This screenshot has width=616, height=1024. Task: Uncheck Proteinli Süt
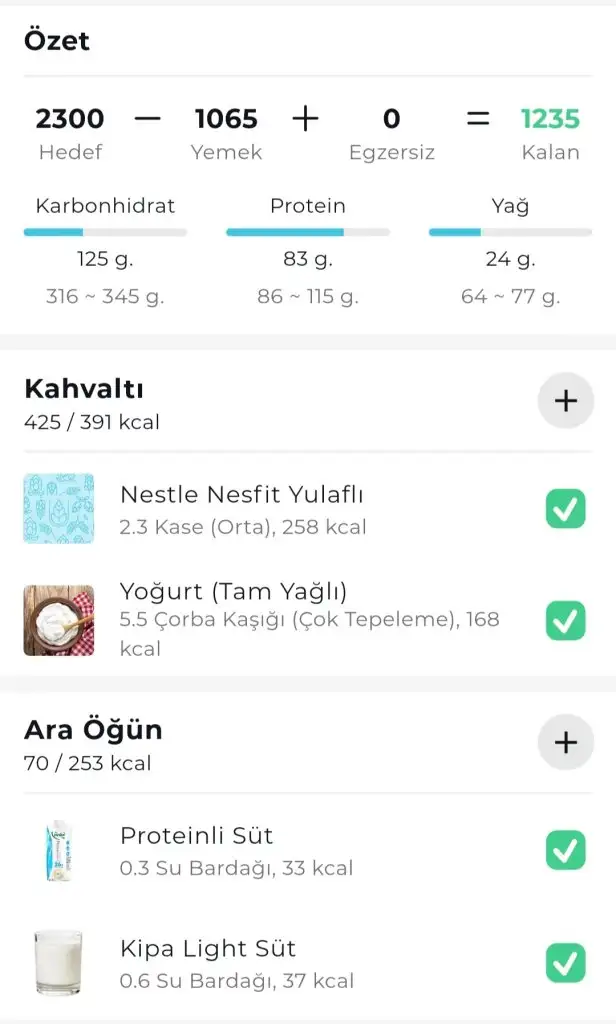566,851
